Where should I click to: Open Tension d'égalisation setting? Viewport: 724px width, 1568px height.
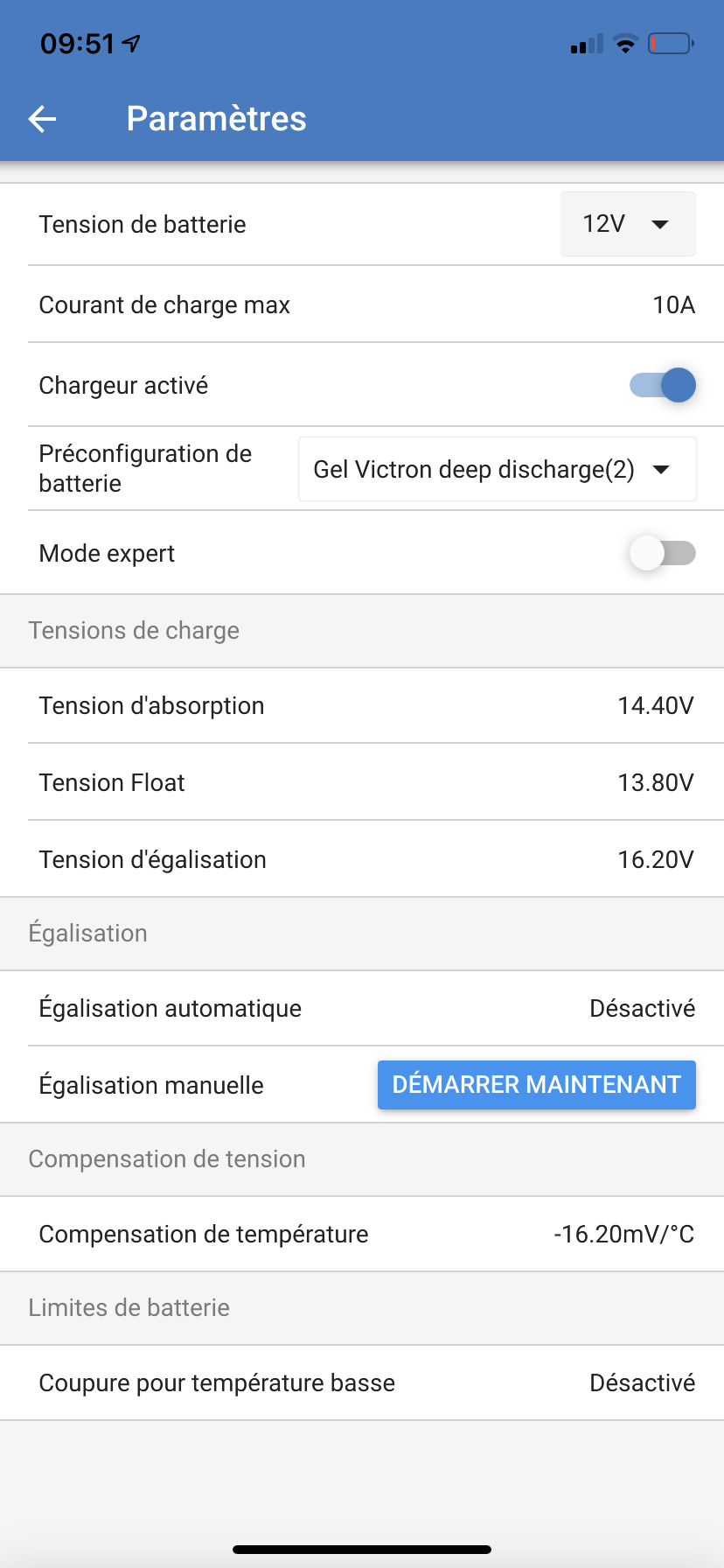362,859
